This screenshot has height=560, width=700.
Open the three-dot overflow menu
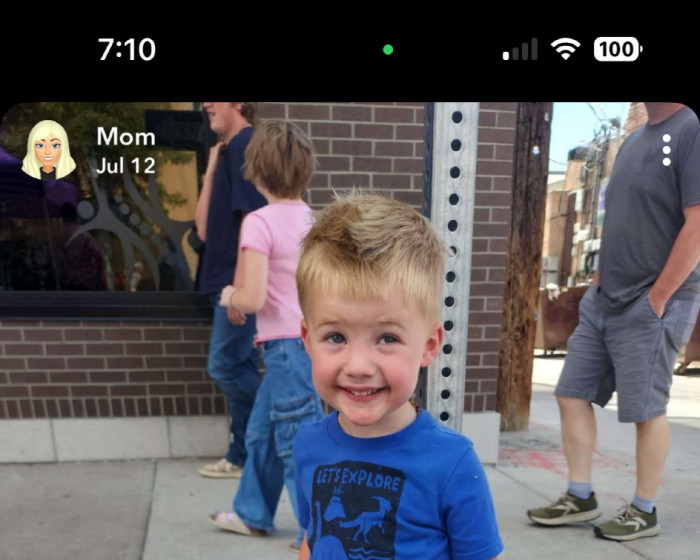(666, 150)
